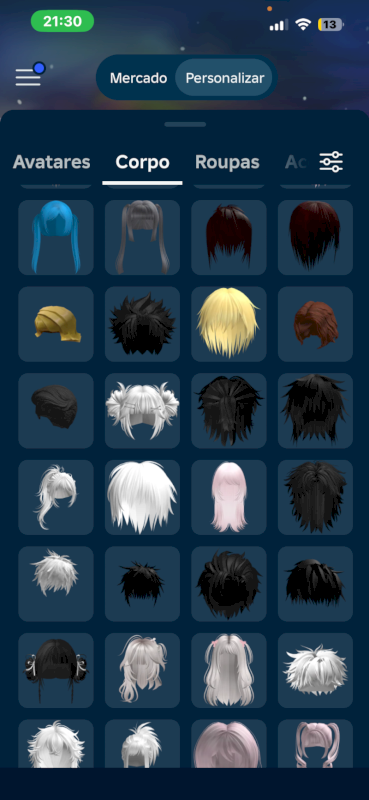
Task: Open the filter sliders icon
Action: (331, 162)
